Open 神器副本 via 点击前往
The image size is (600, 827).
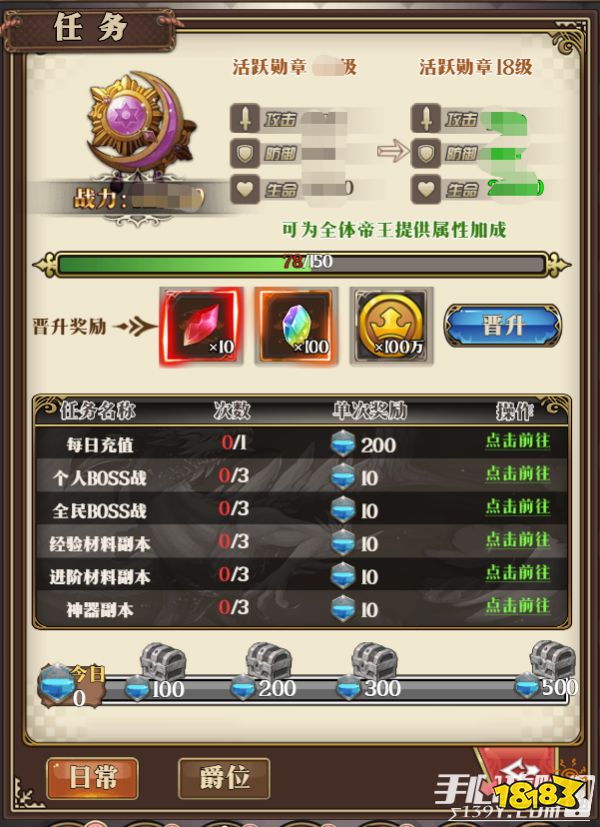point(517,607)
